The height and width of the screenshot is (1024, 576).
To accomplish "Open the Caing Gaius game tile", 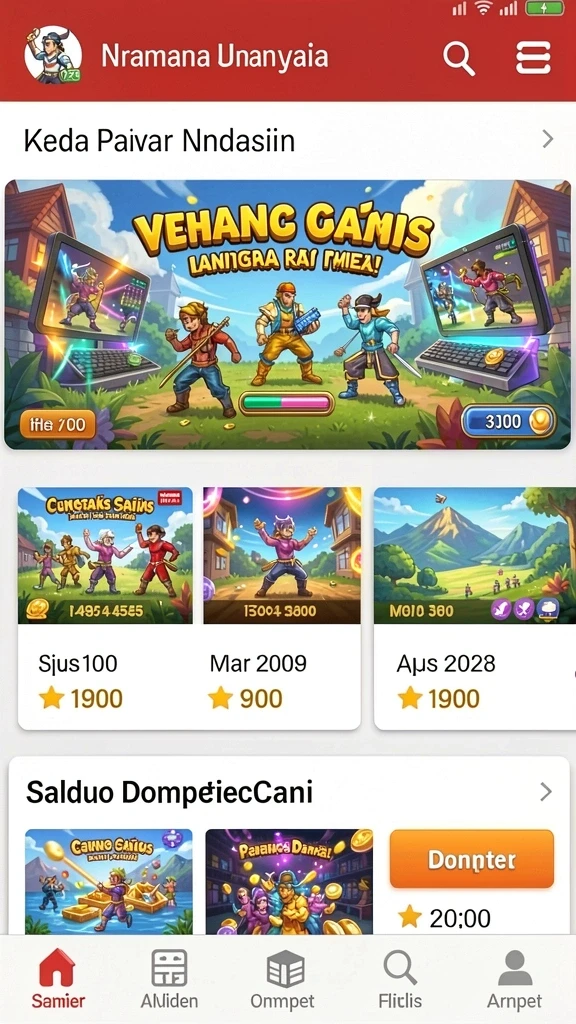I will (109, 882).
